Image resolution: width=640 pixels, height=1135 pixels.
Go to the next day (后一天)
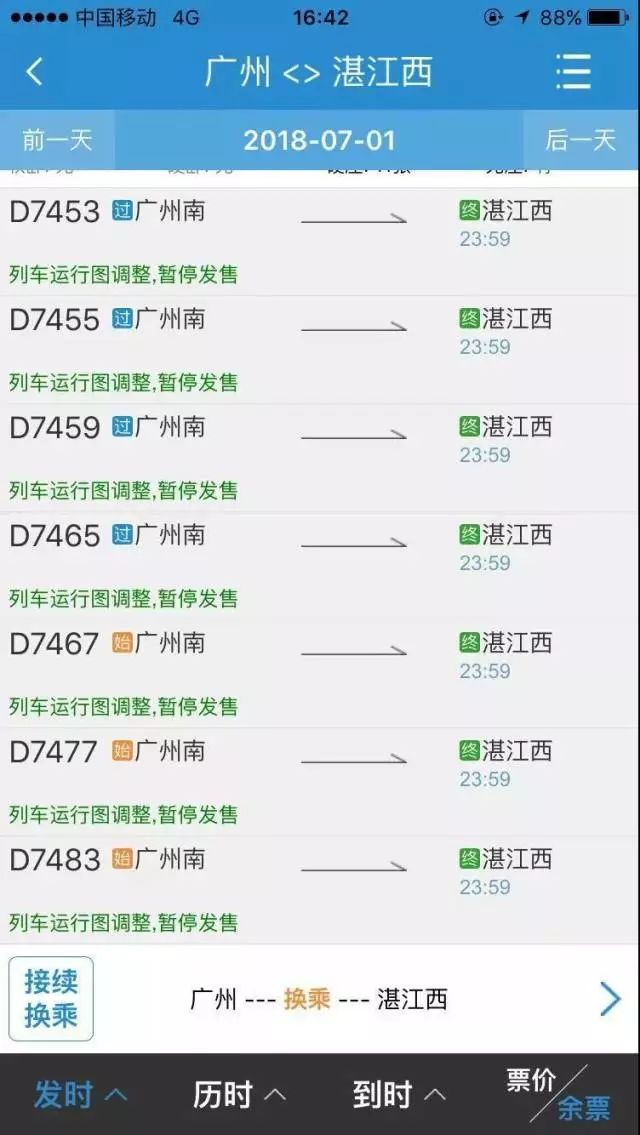pyautogui.click(x=581, y=140)
